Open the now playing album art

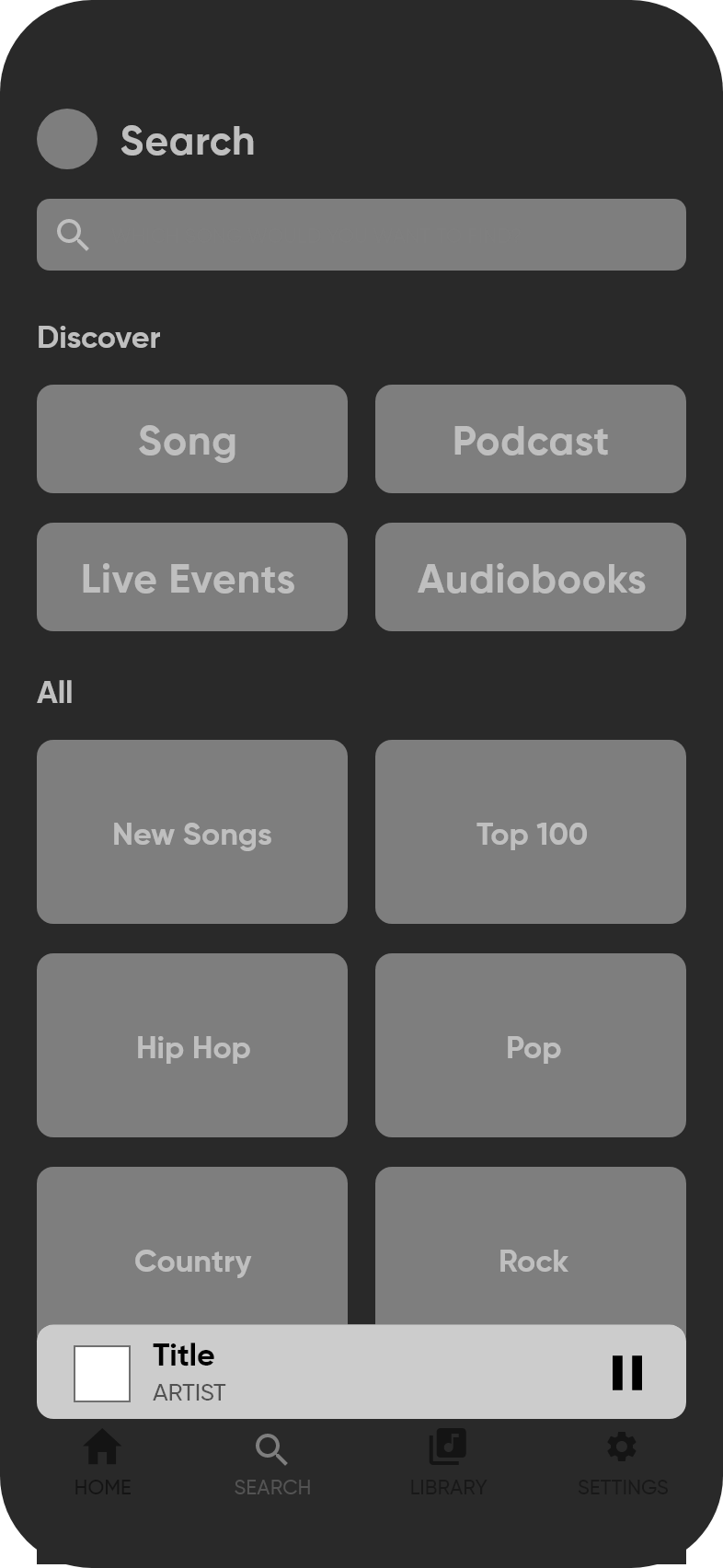[102, 1374]
